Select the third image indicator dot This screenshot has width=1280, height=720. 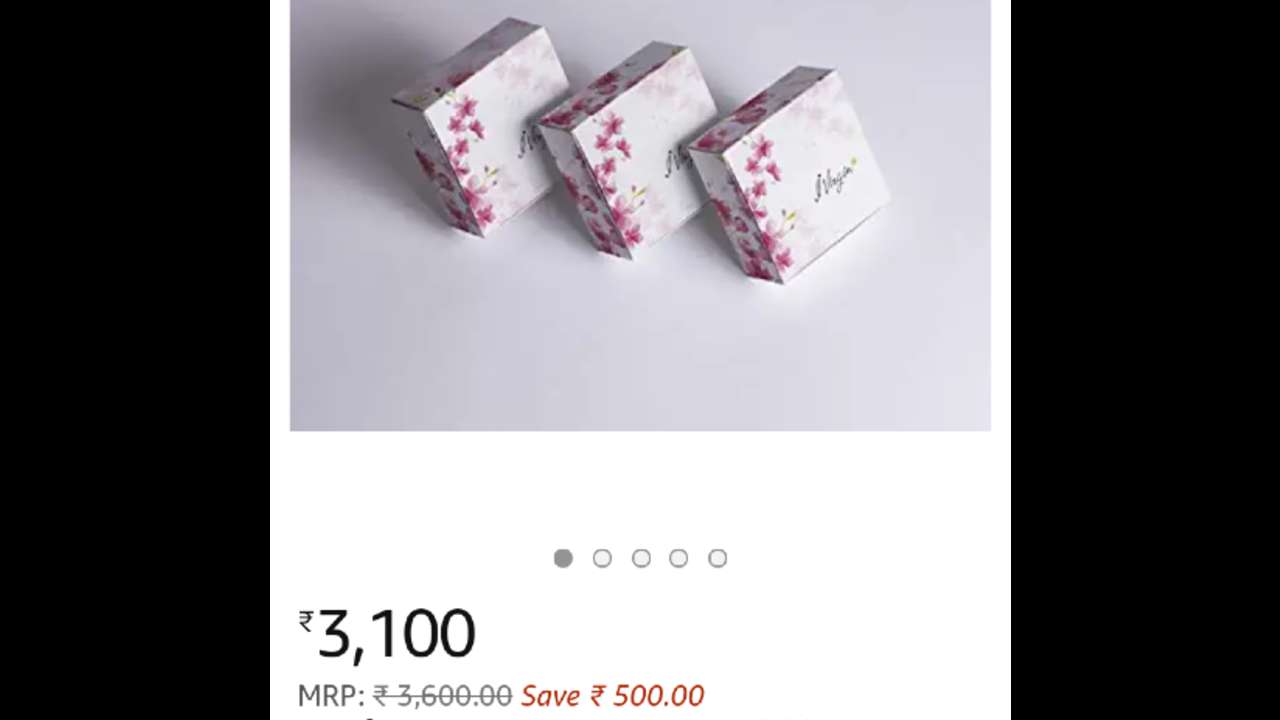click(x=641, y=559)
